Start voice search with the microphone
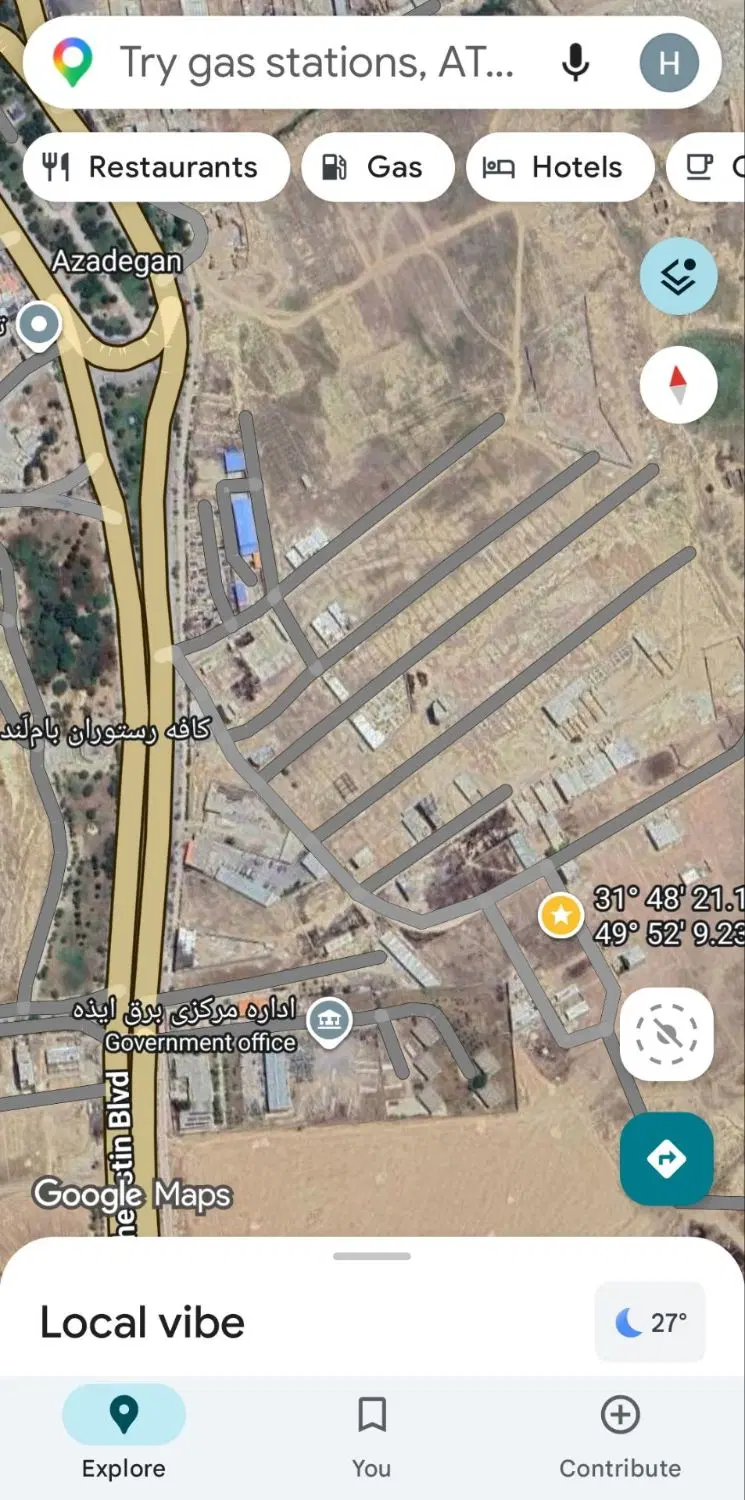 [x=574, y=63]
